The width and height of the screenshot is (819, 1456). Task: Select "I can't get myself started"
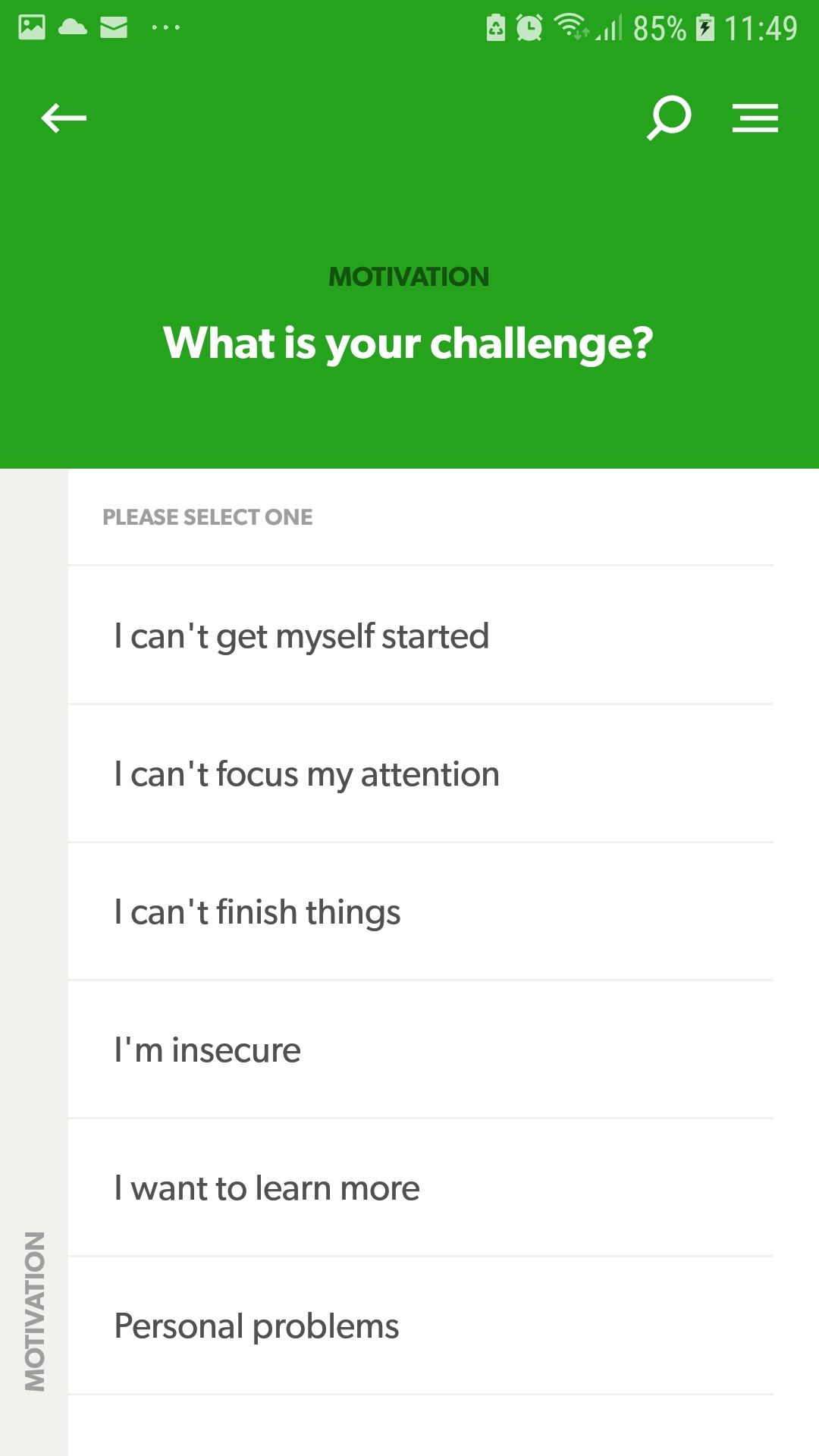point(421,635)
